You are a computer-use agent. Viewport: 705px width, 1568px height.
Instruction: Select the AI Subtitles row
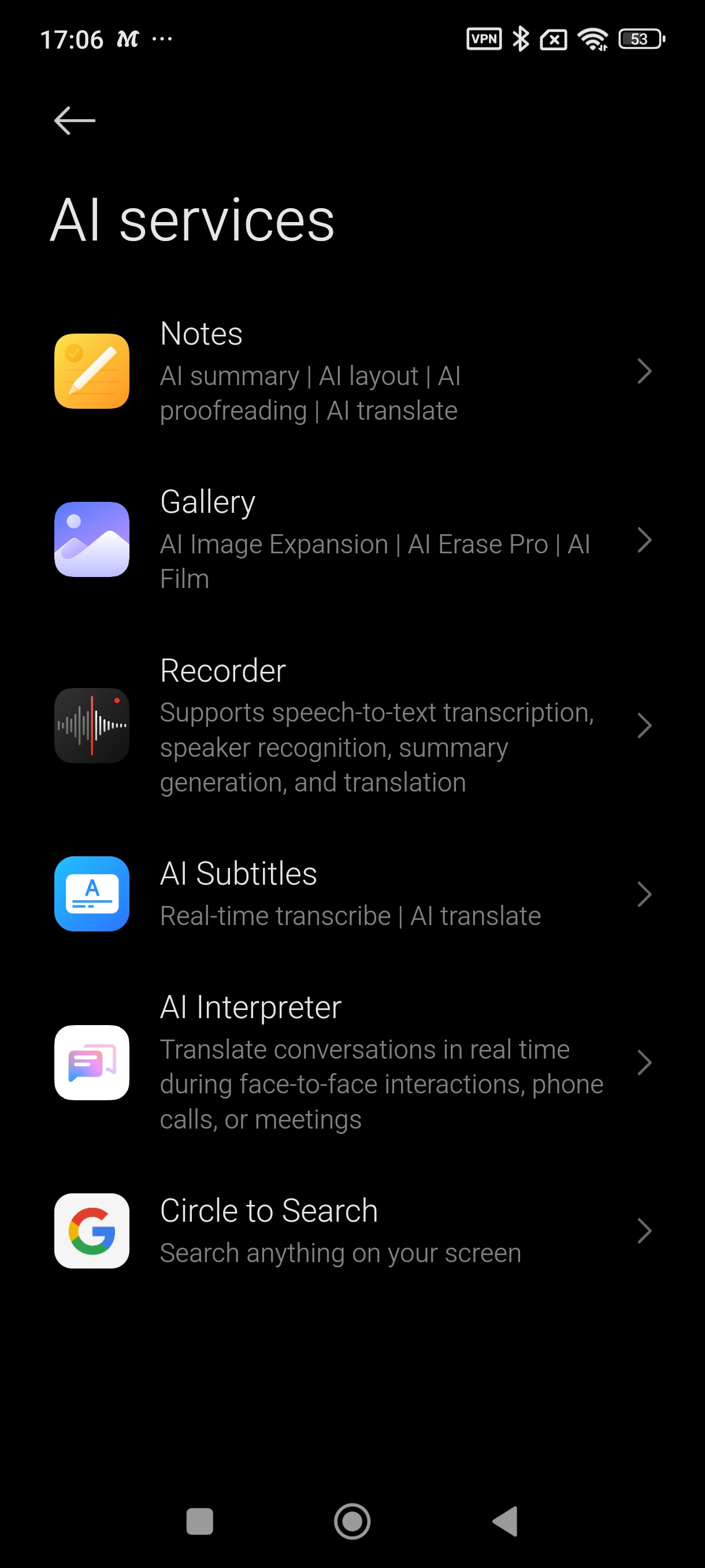coord(352,894)
